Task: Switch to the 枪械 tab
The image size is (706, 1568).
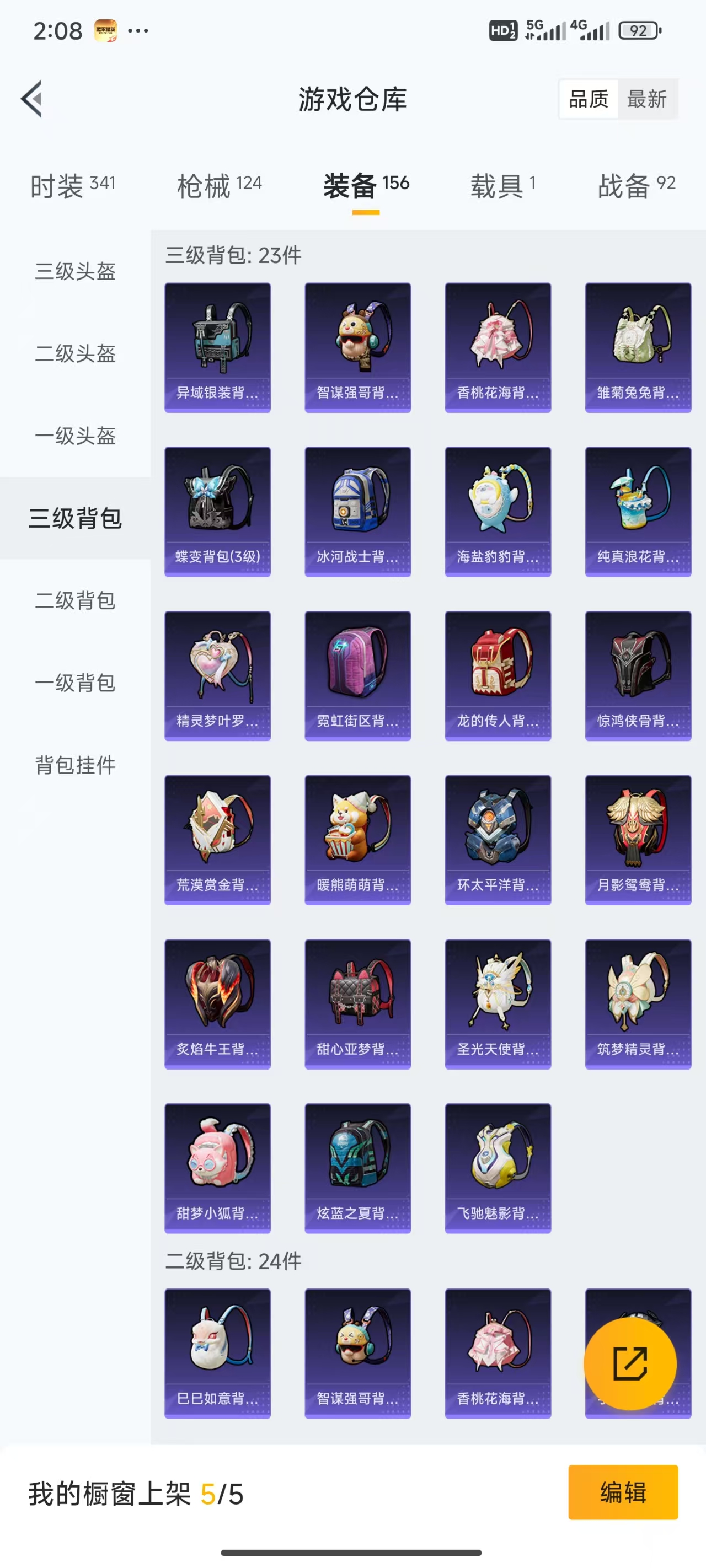Action: click(x=220, y=185)
